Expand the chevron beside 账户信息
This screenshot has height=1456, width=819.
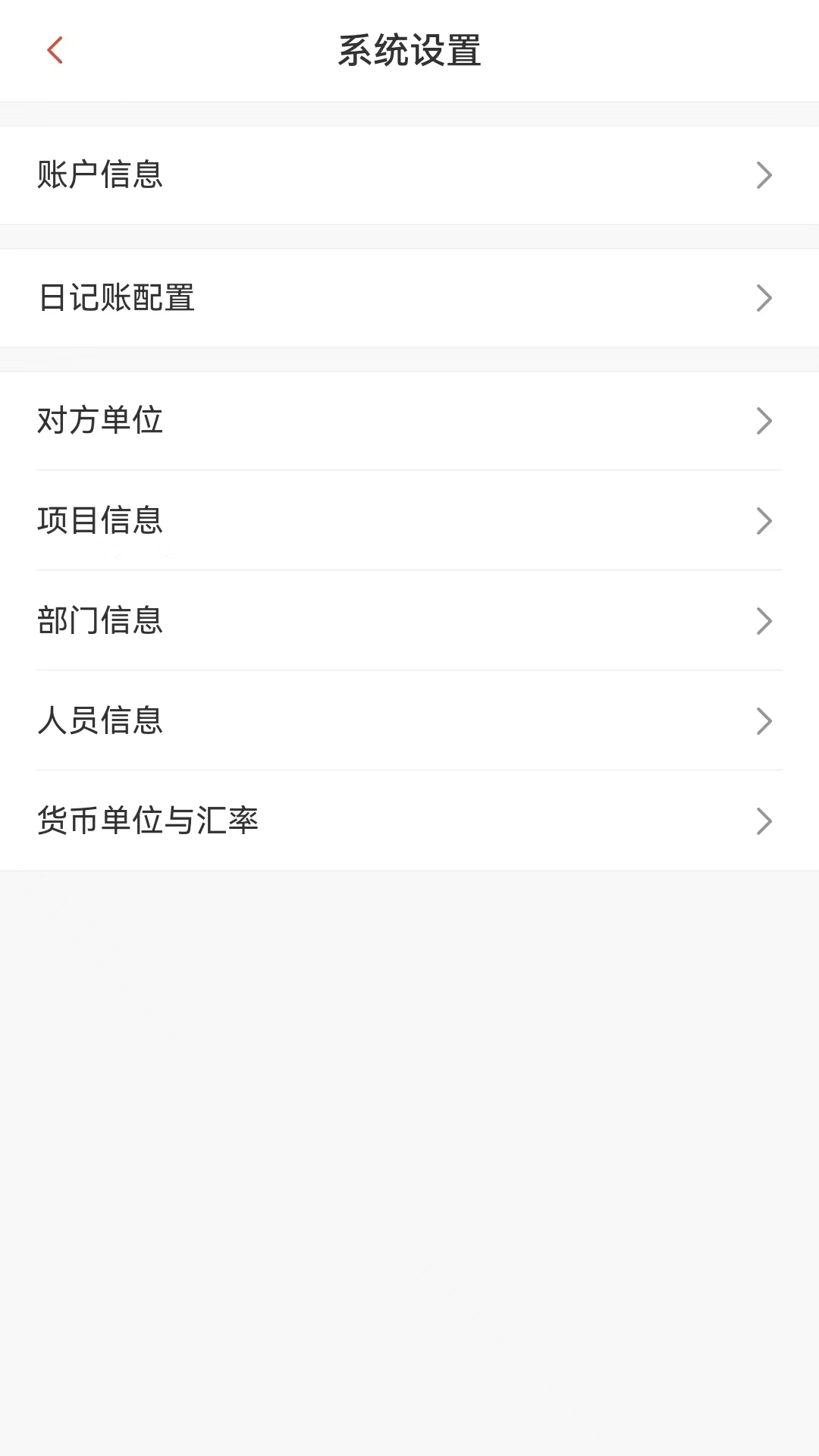(764, 175)
